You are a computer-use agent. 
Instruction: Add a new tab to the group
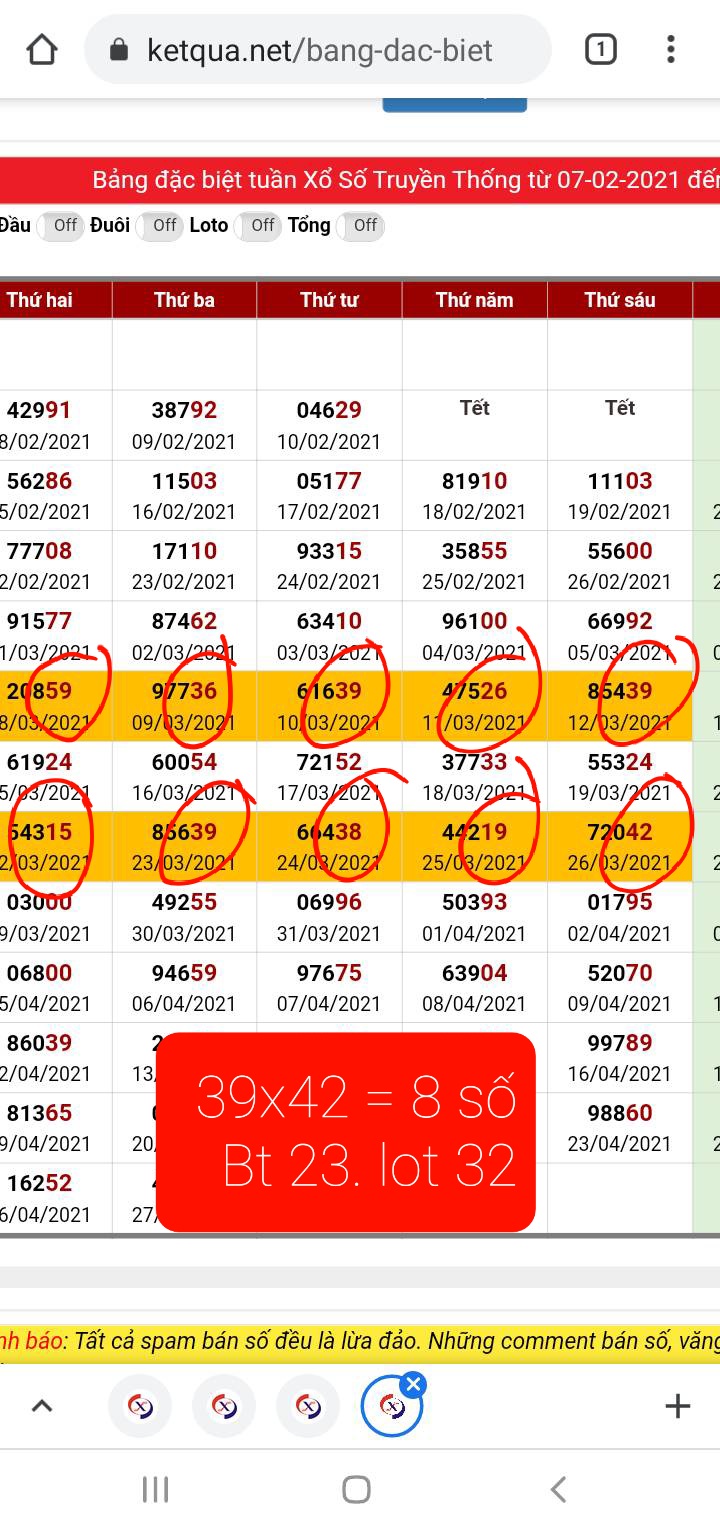[677, 1406]
